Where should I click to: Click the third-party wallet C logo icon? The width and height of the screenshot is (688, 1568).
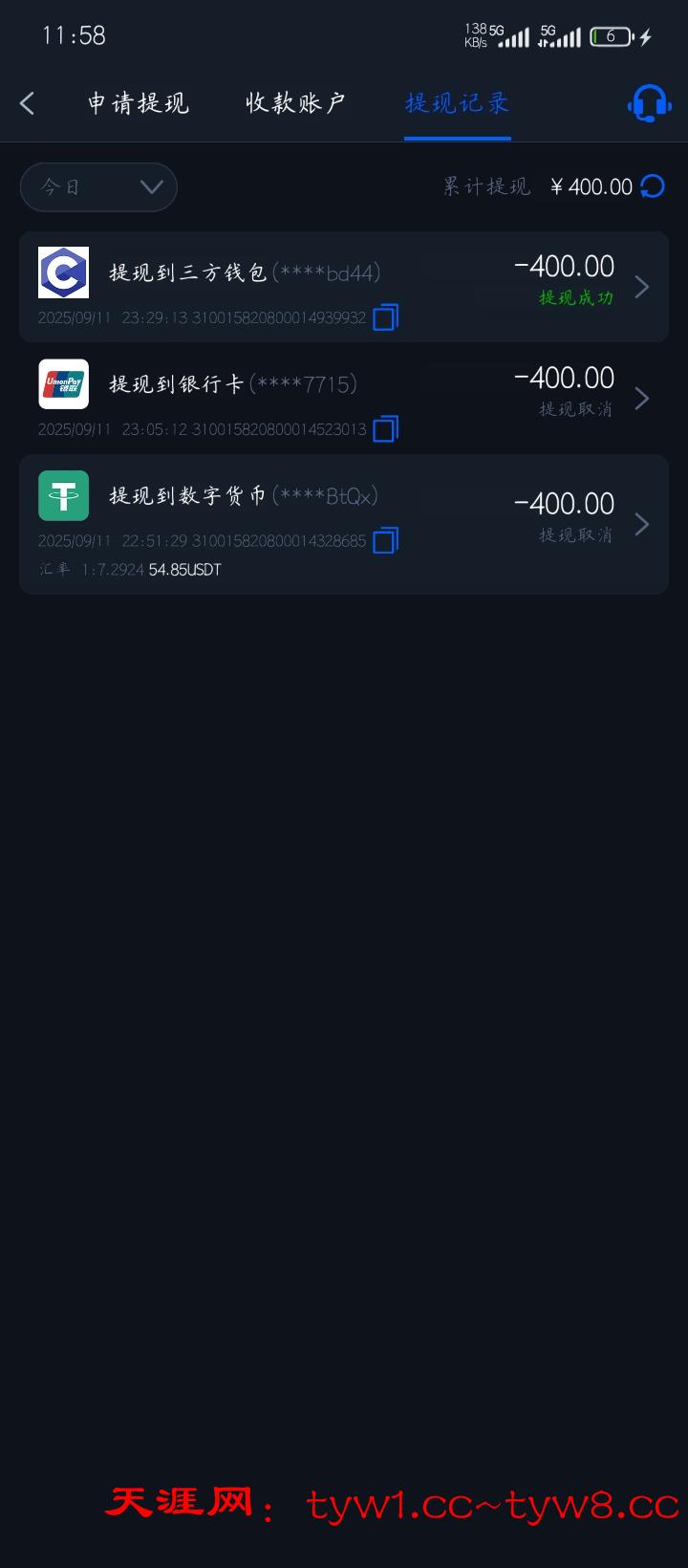pos(63,272)
